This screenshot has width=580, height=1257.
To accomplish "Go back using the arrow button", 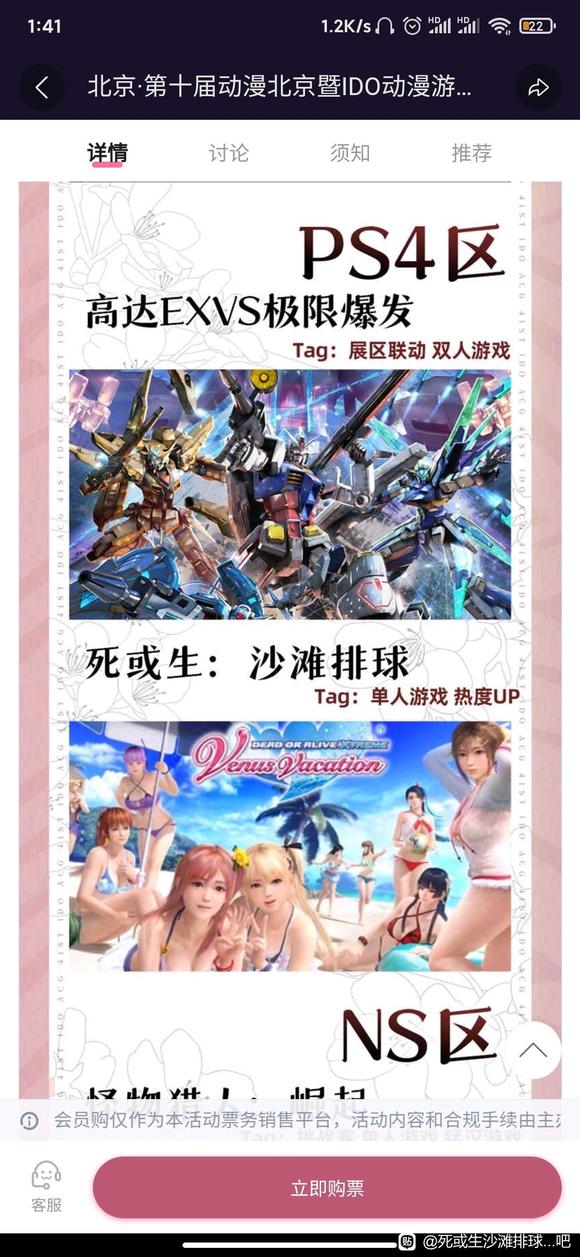I will click(42, 88).
